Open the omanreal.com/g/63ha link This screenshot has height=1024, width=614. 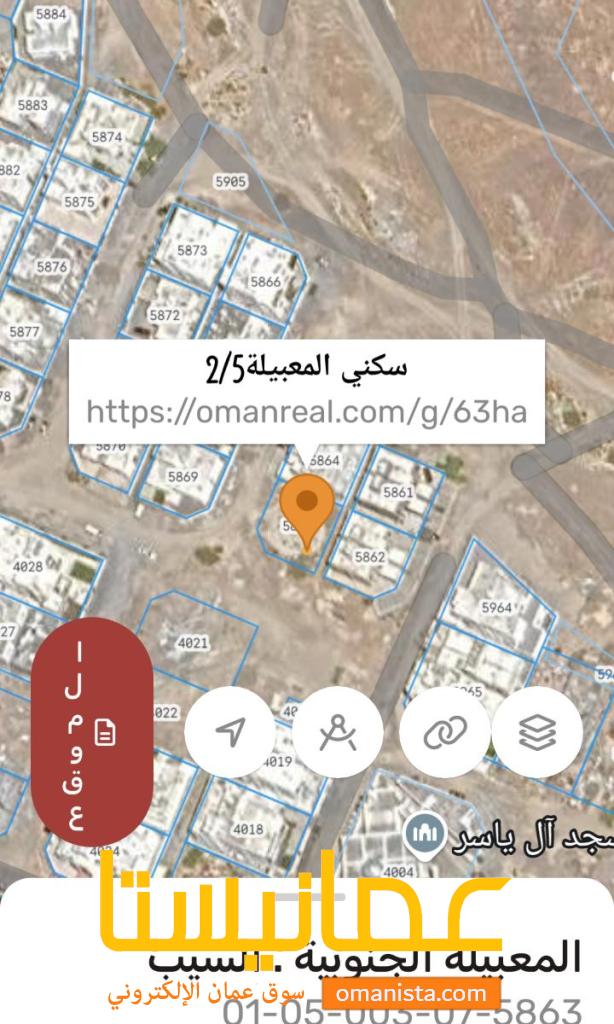[x=307, y=412]
